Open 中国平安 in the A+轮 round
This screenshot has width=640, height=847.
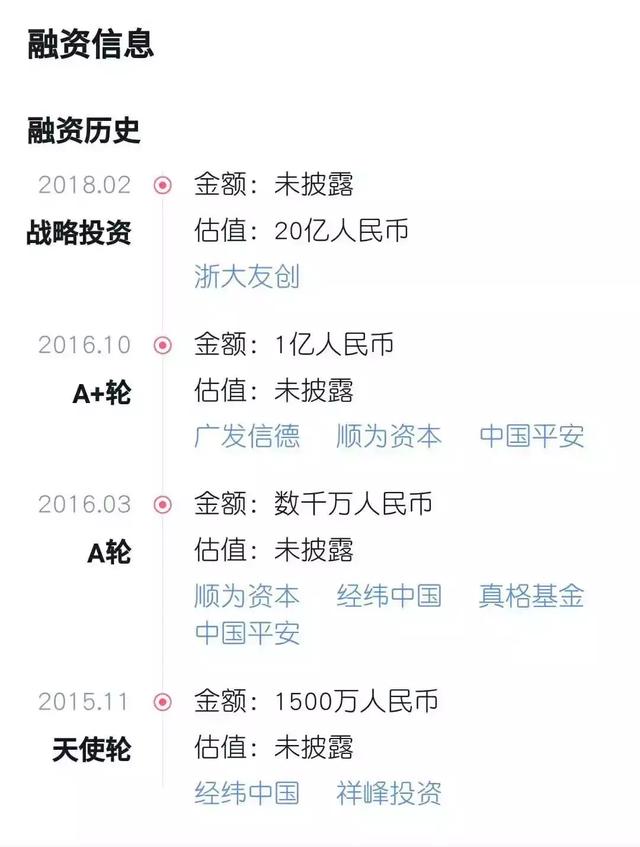(531, 436)
